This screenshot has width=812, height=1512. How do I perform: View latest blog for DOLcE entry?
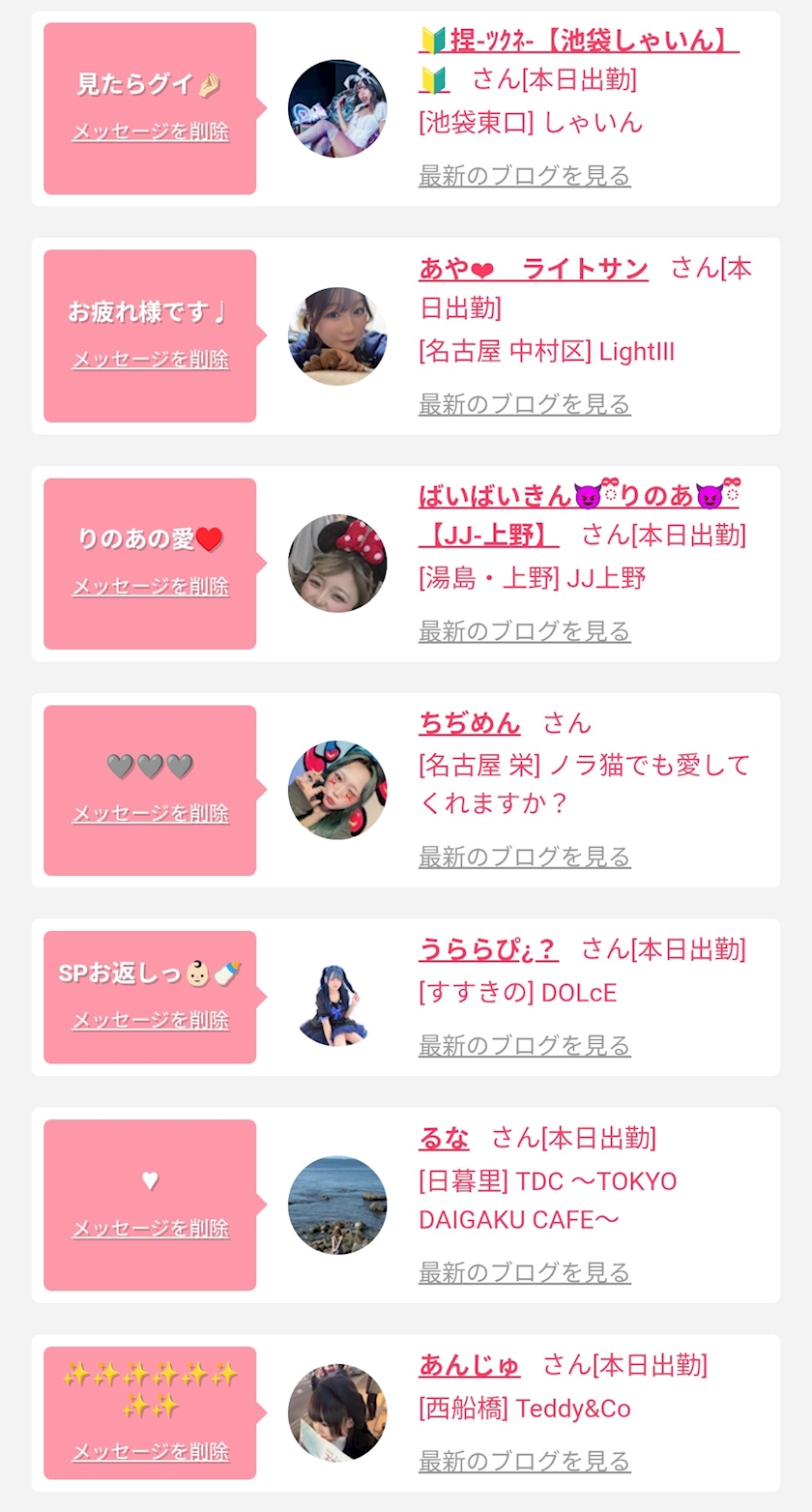coord(524,1045)
